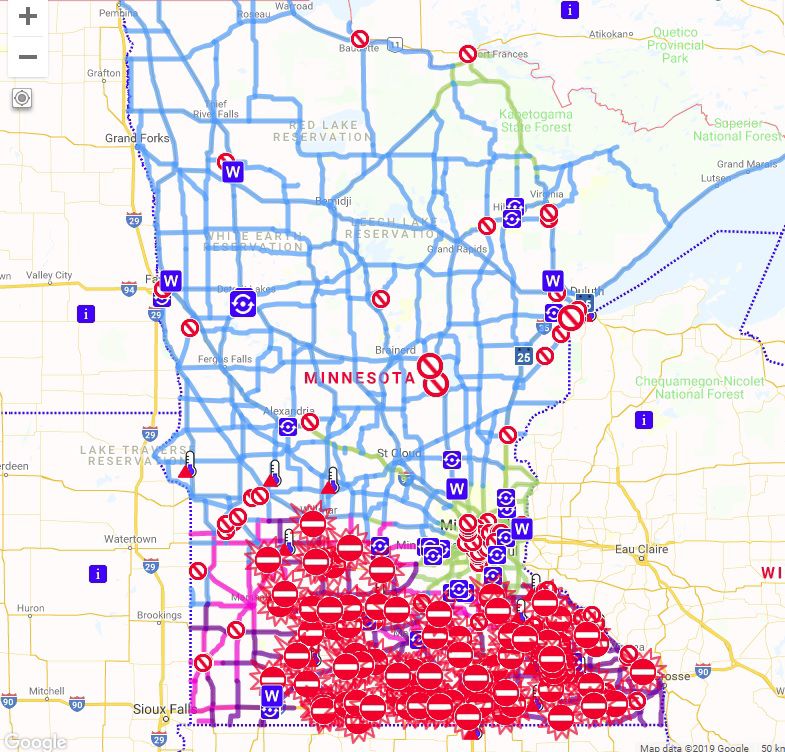
Task: Open the W marker east of Sioux Falls
Action: pyautogui.click(x=272, y=693)
